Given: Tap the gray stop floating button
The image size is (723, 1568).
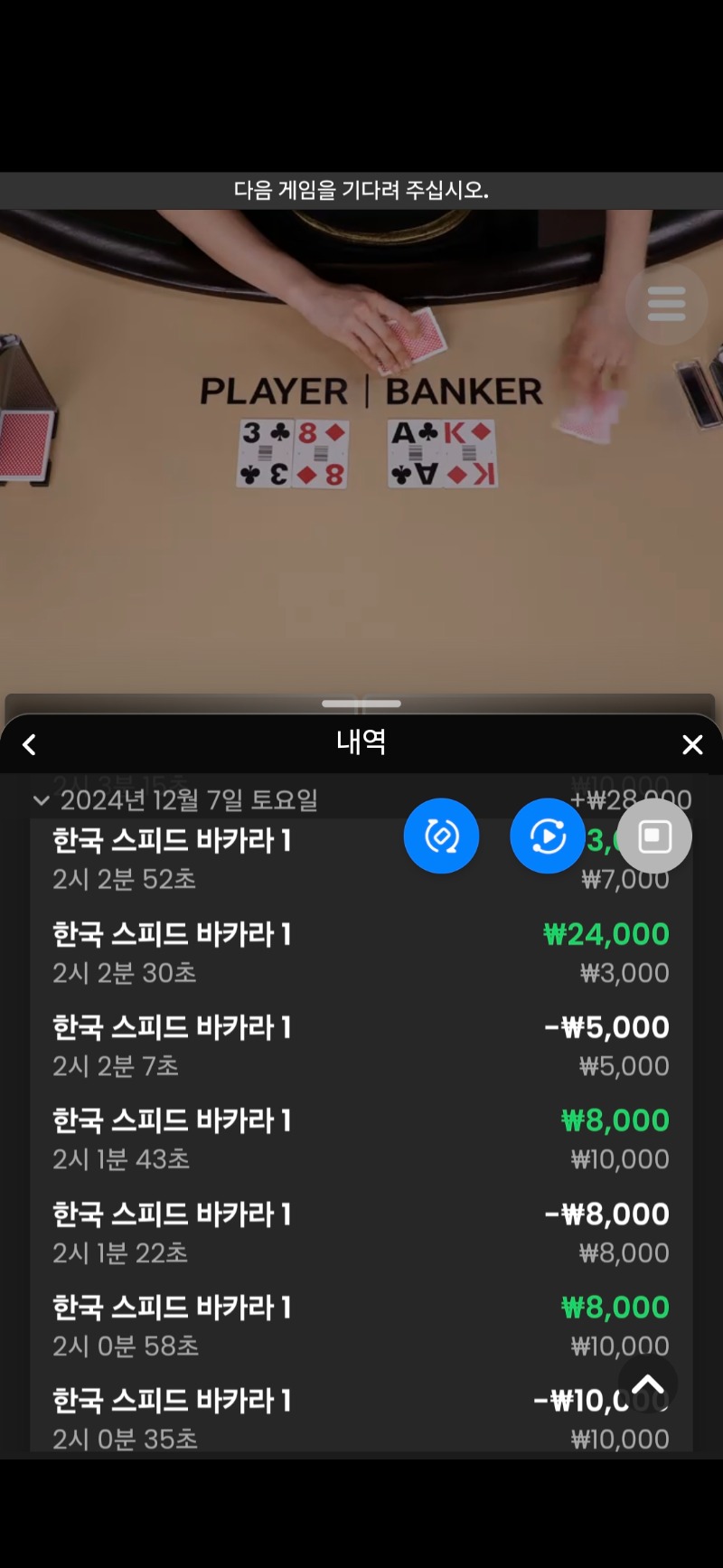Looking at the screenshot, I should coord(654,836).
